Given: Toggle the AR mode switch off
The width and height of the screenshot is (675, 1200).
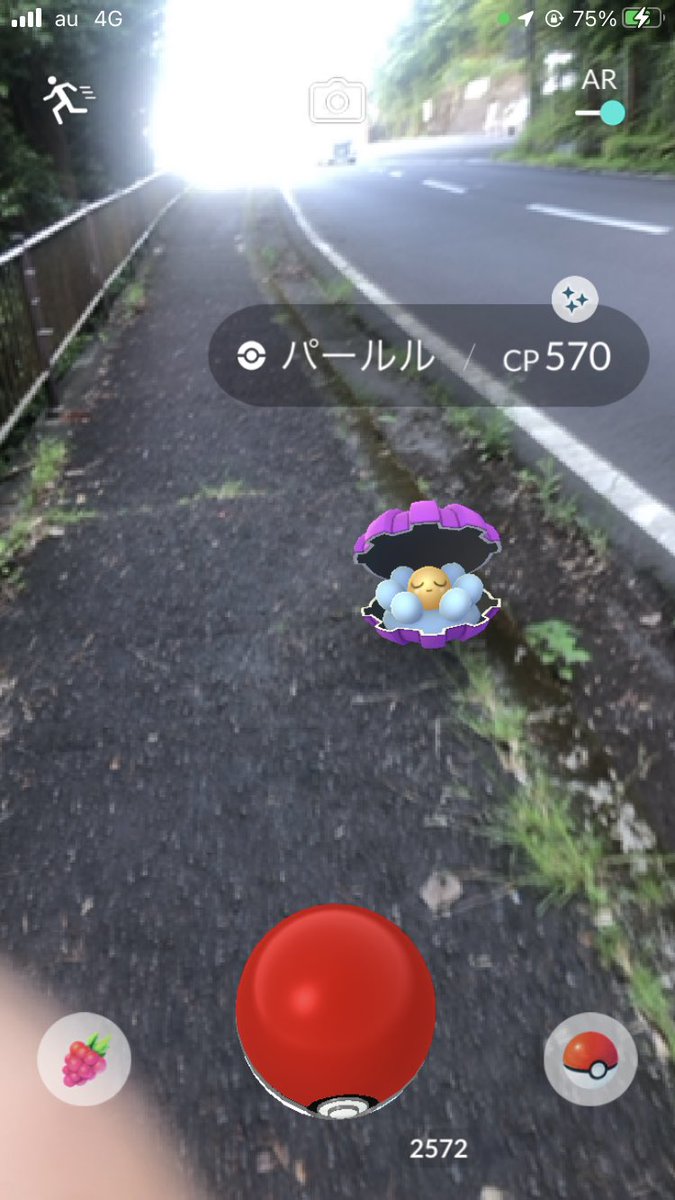Looking at the screenshot, I should [x=603, y=112].
